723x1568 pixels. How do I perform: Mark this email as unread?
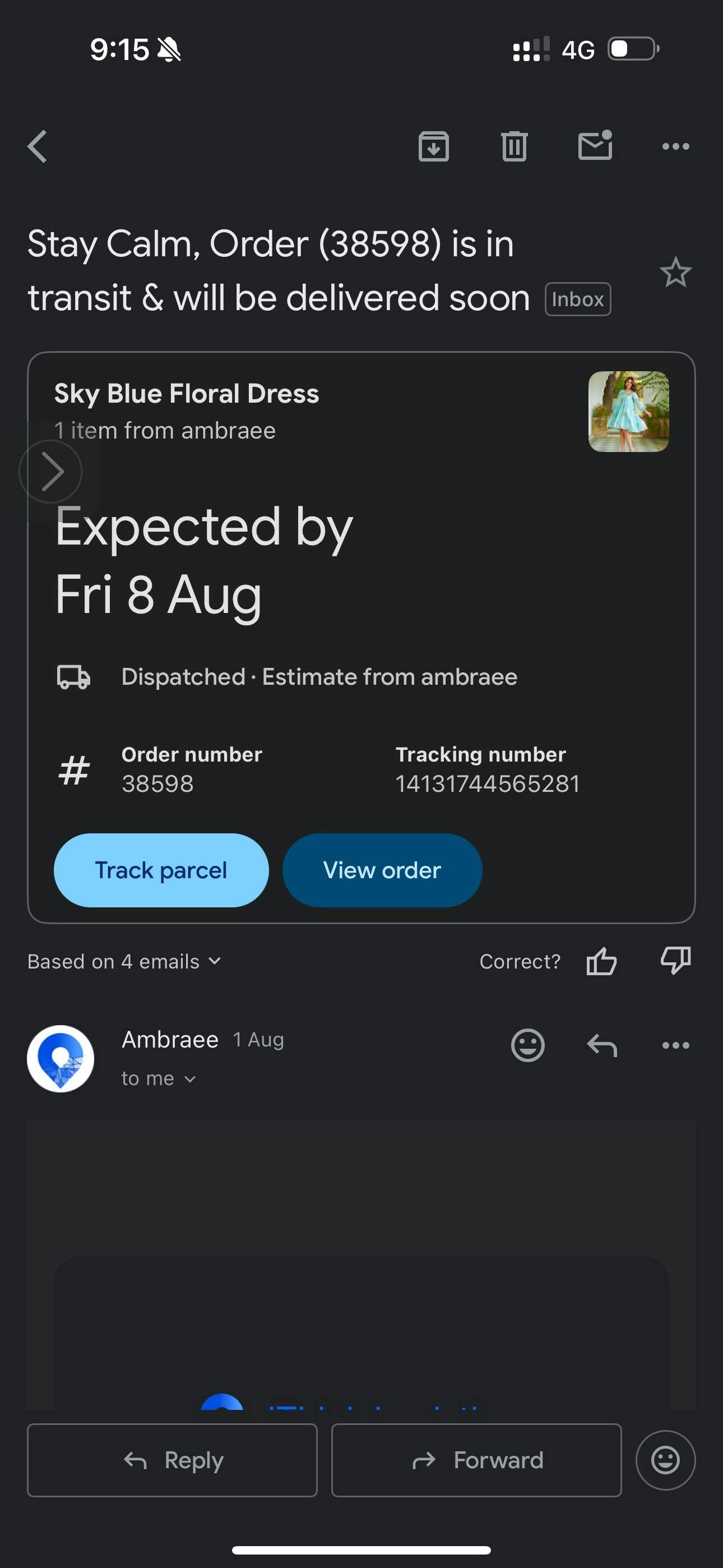click(x=595, y=145)
